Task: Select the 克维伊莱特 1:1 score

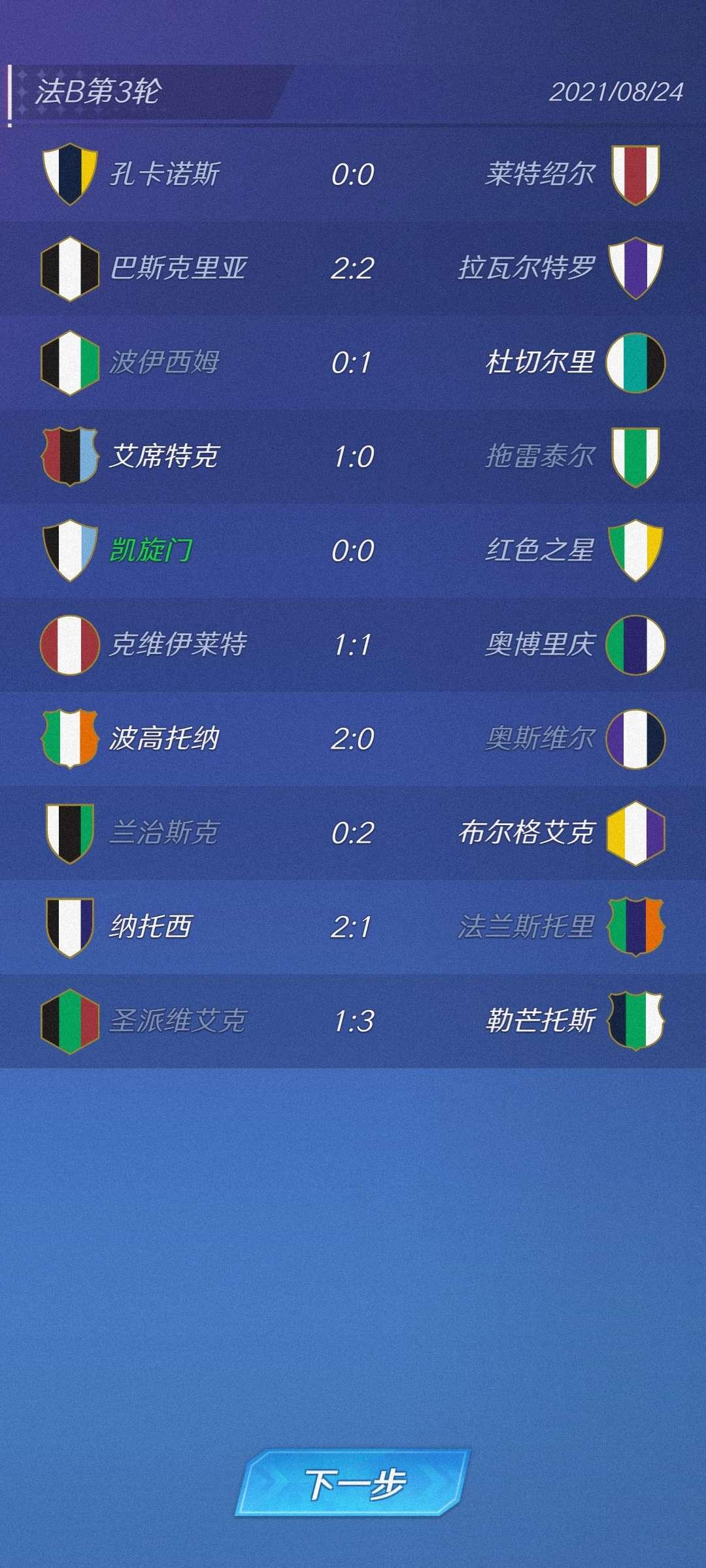Action: pyautogui.click(x=353, y=645)
